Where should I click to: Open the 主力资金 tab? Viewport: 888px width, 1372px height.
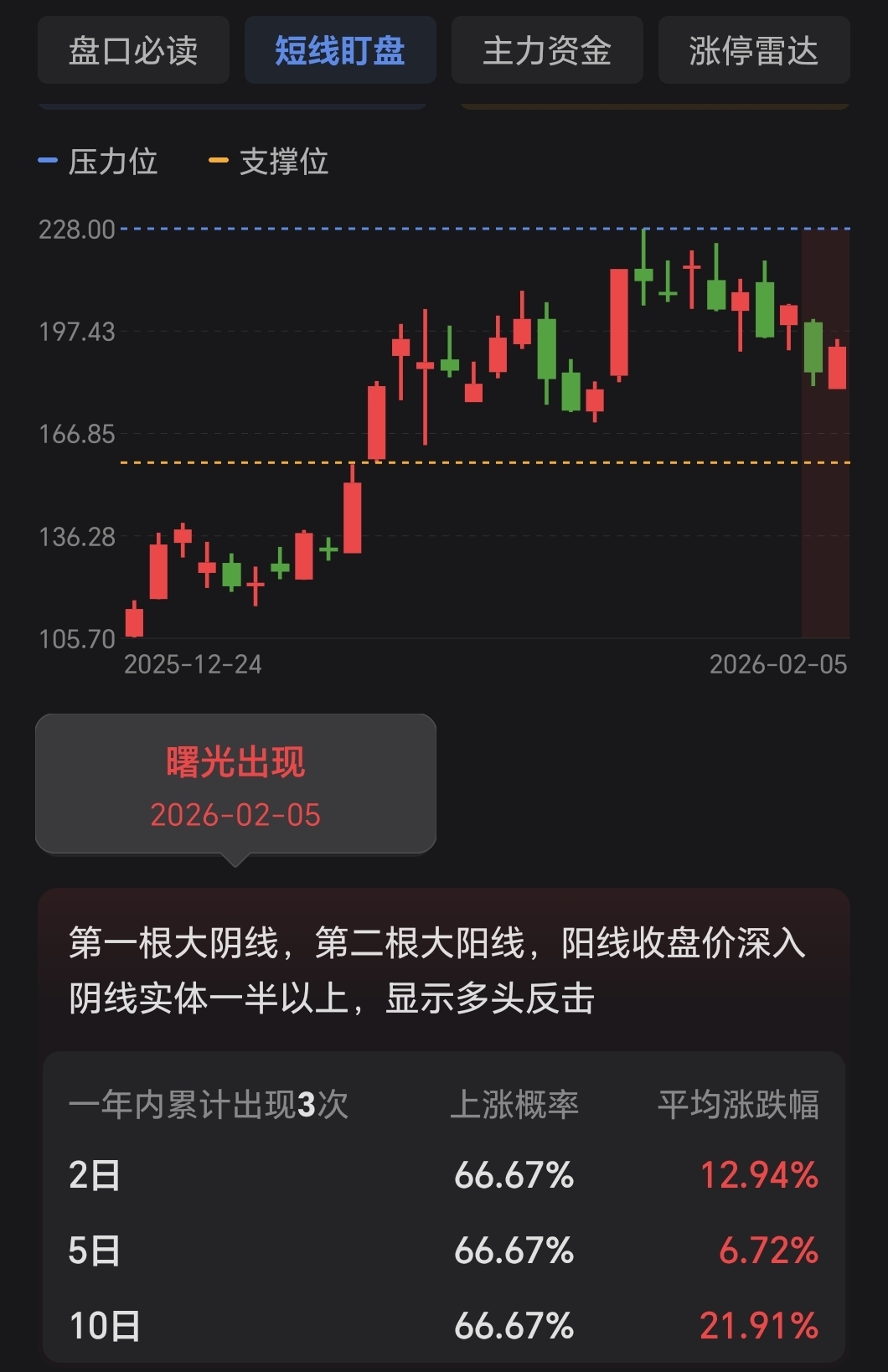[547, 50]
